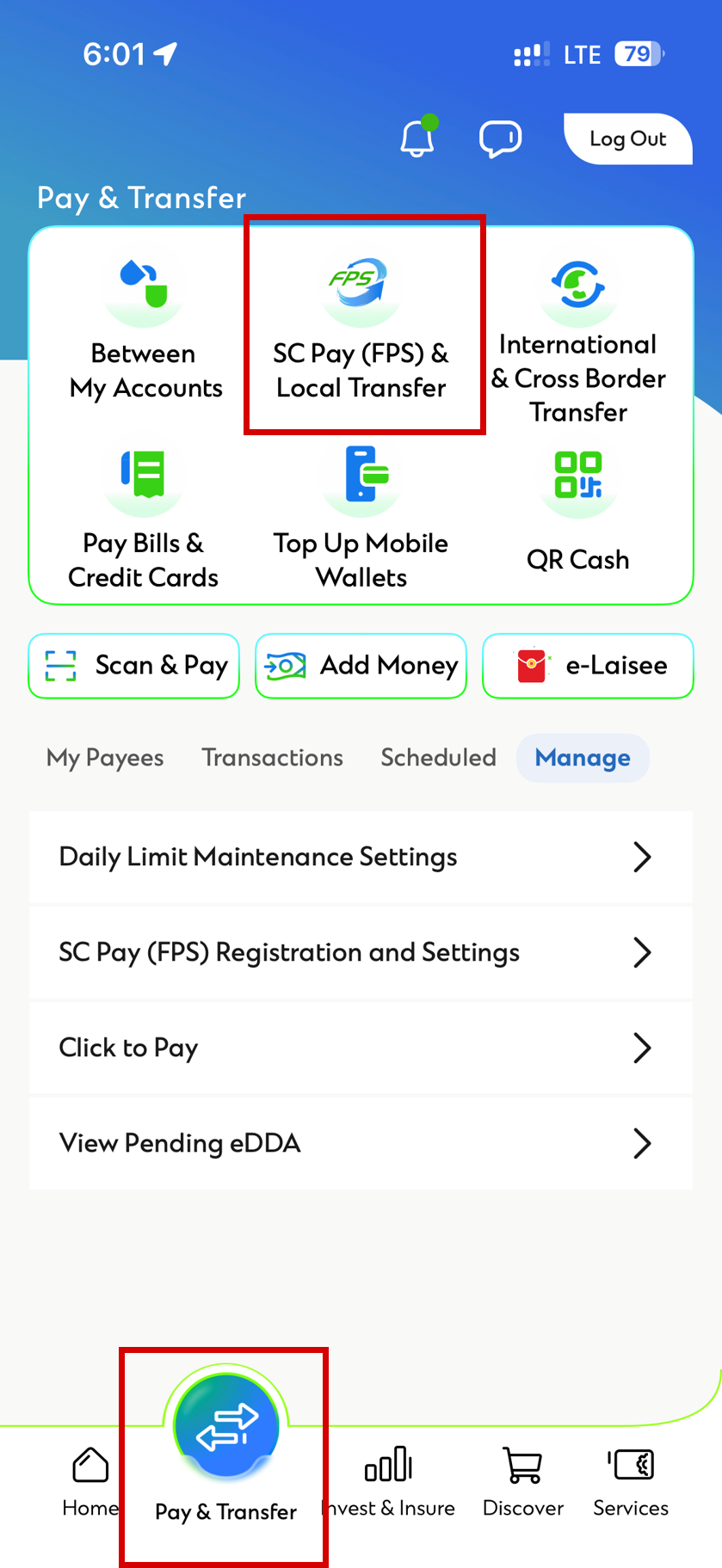Open the My Payees tab

105,758
